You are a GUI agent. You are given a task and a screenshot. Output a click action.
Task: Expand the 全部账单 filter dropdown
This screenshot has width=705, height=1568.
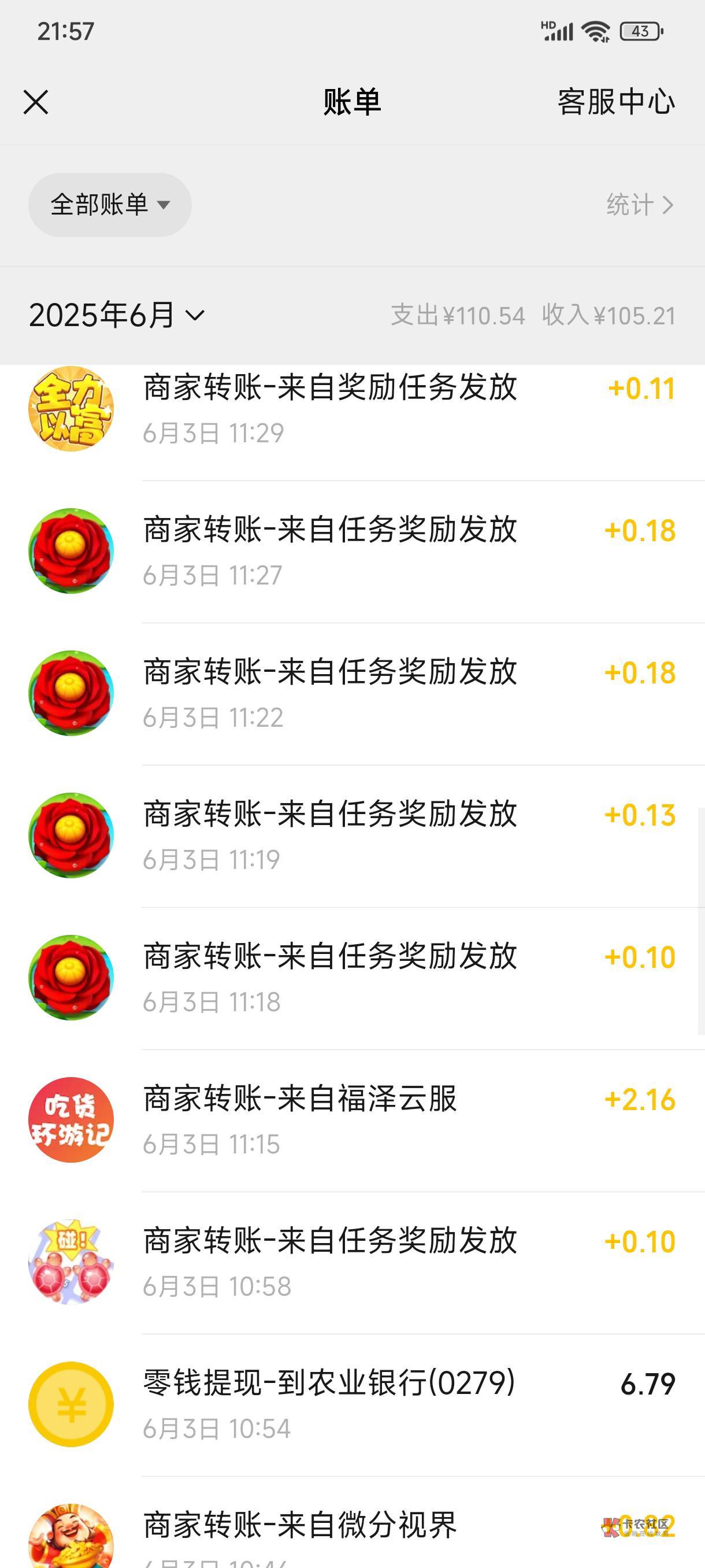pos(109,205)
